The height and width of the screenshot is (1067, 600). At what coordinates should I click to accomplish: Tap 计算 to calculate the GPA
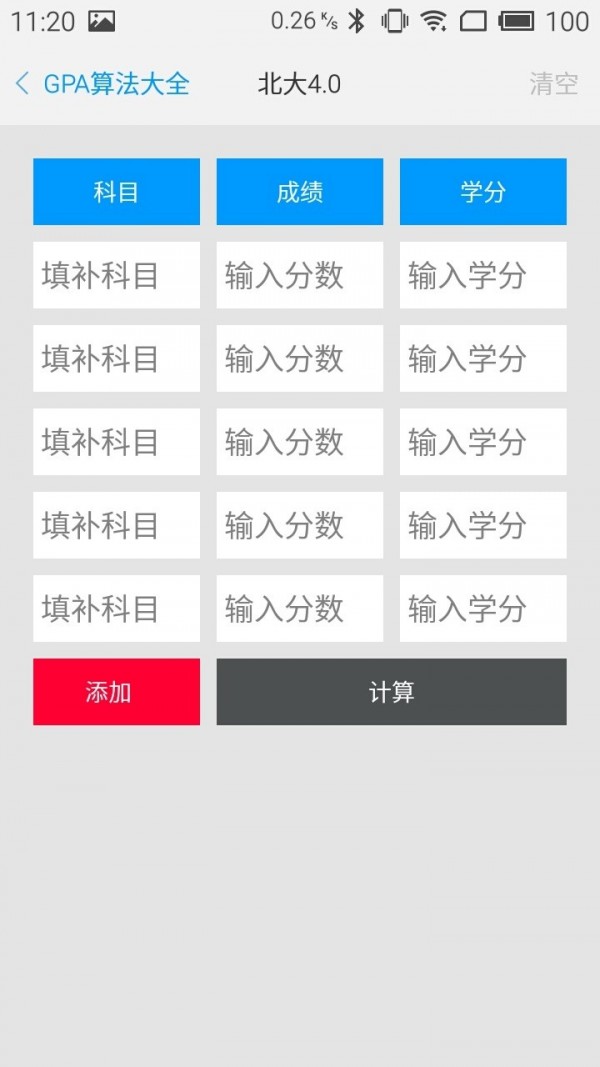click(x=391, y=691)
